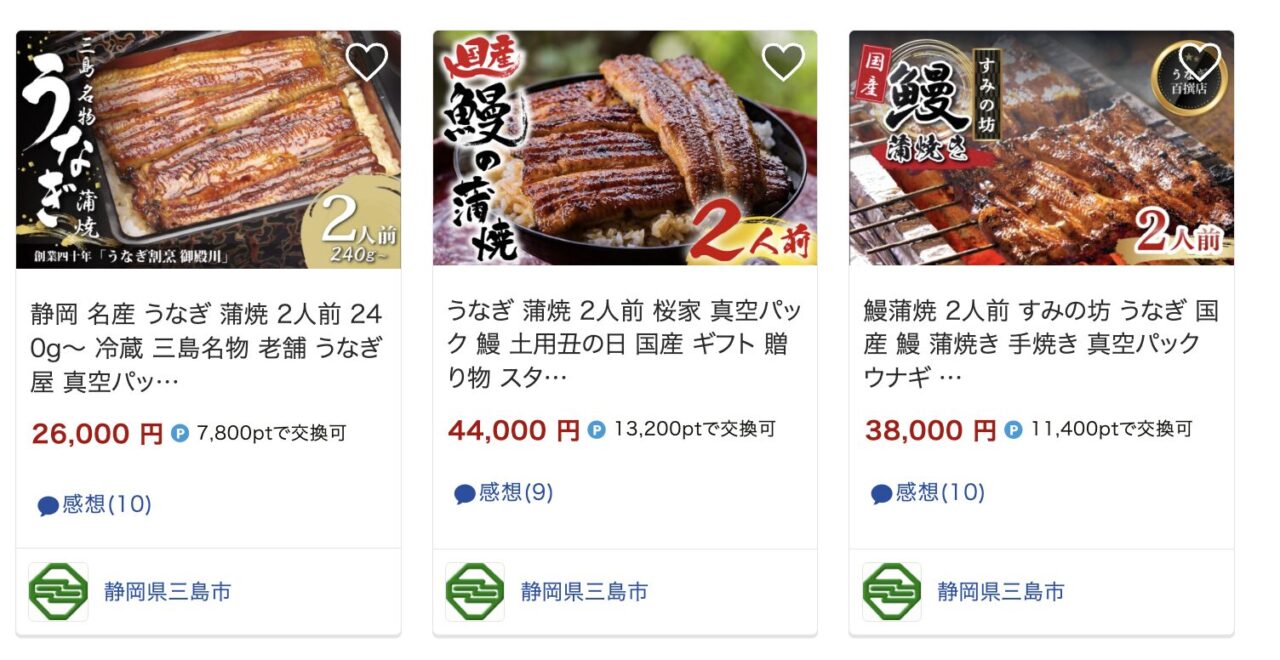View 感想(10) for the 26,000 円 item
1280x660 pixels.
[x=95, y=505]
